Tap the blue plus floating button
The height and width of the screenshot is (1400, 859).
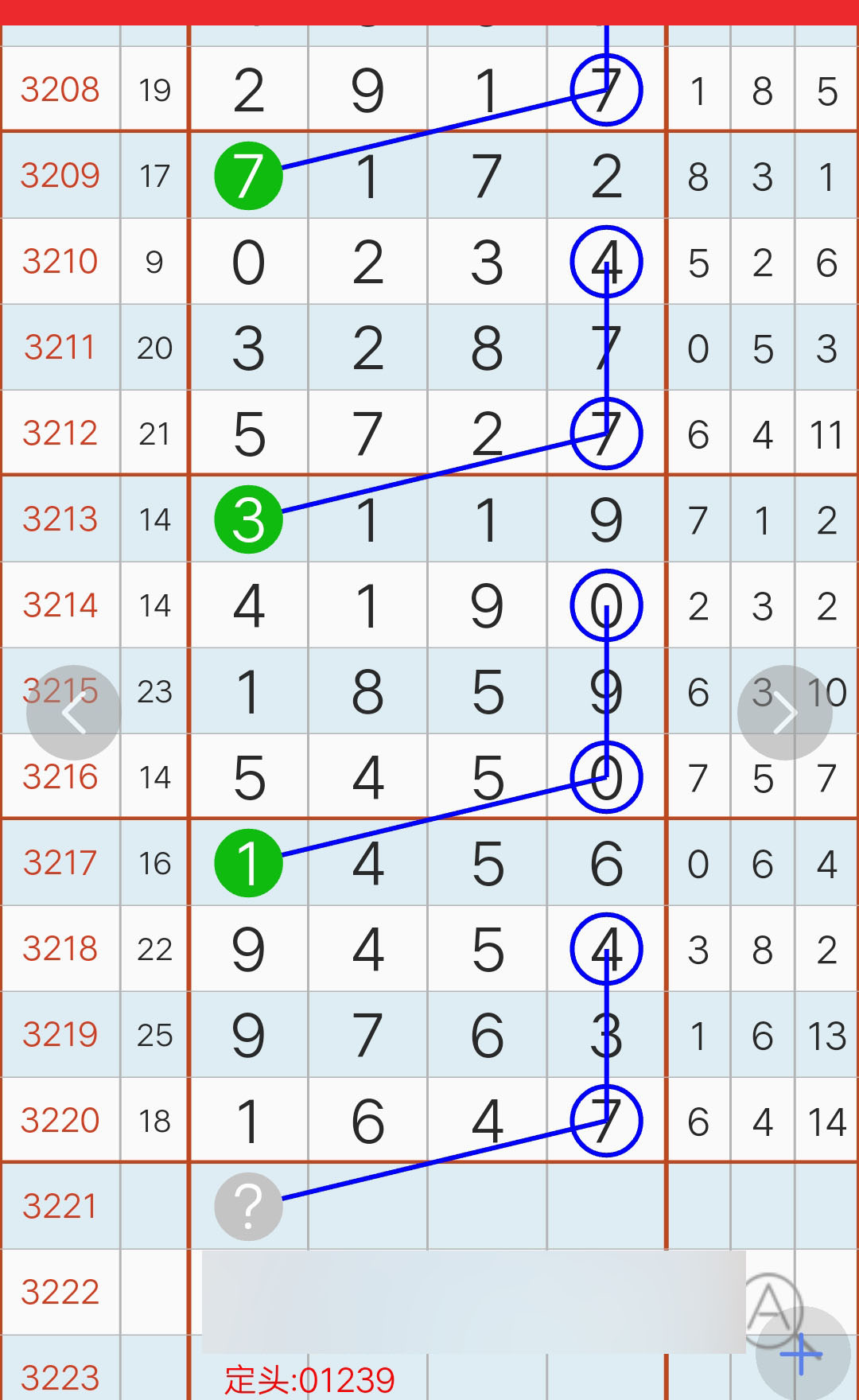(x=803, y=1353)
